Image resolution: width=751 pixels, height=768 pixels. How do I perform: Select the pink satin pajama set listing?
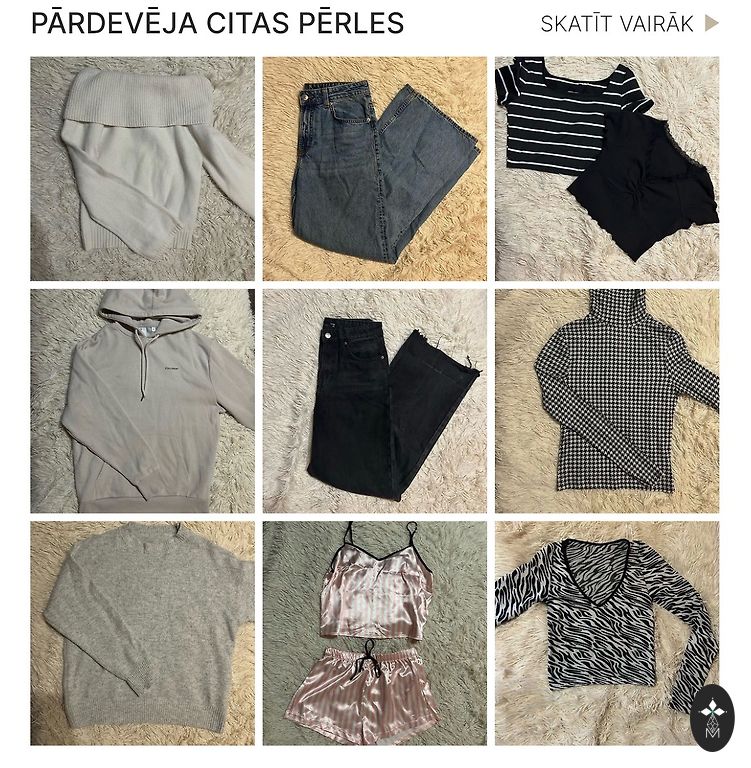pos(374,633)
